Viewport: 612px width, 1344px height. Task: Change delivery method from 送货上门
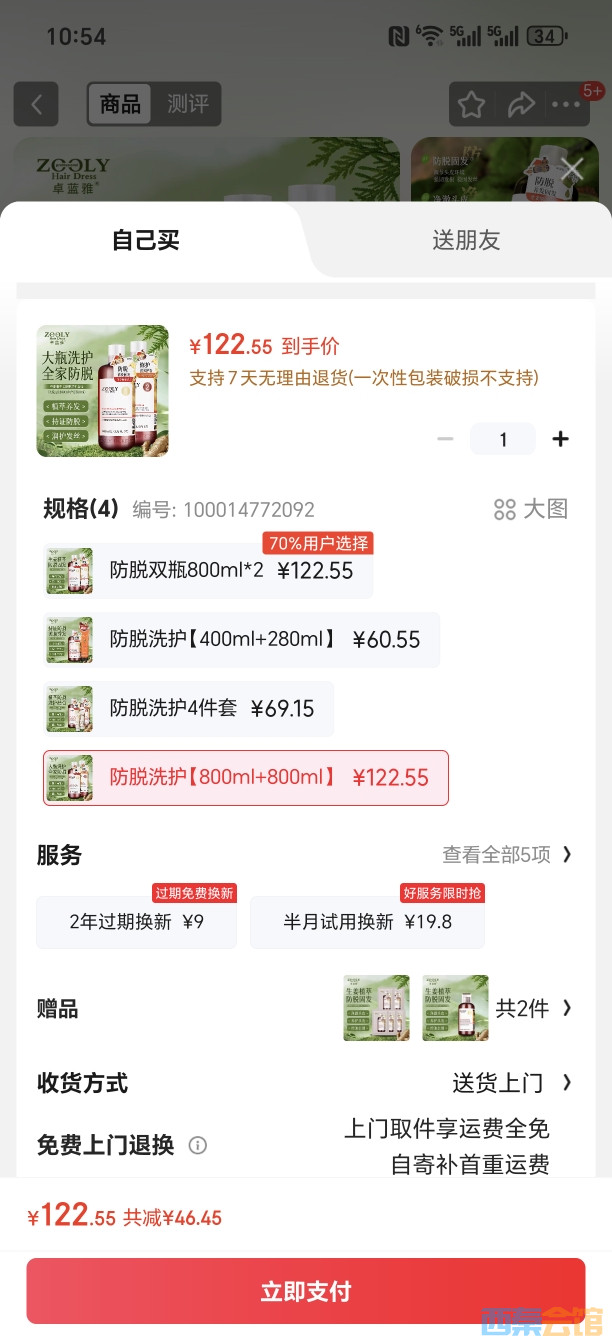tap(511, 1083)
